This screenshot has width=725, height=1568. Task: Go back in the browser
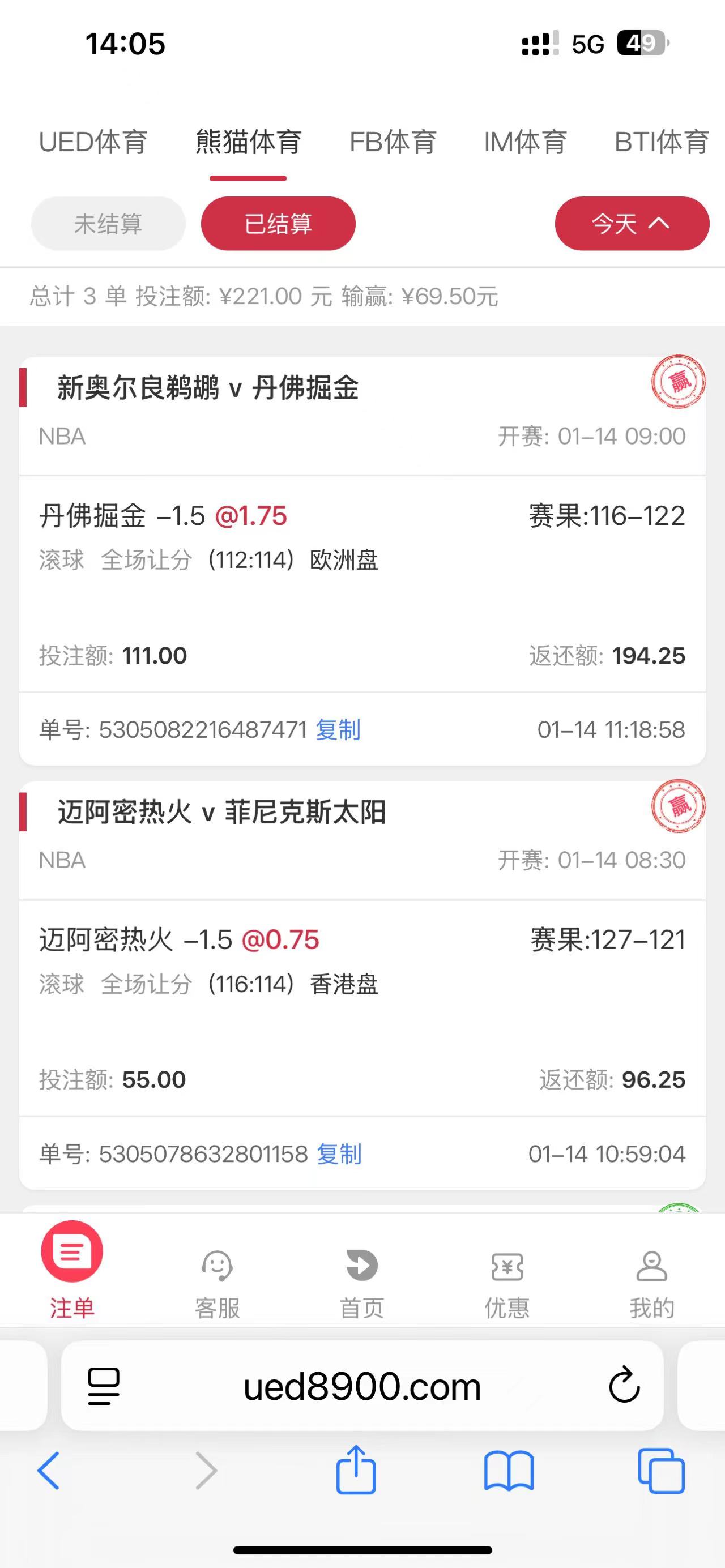coord(49,1471)
